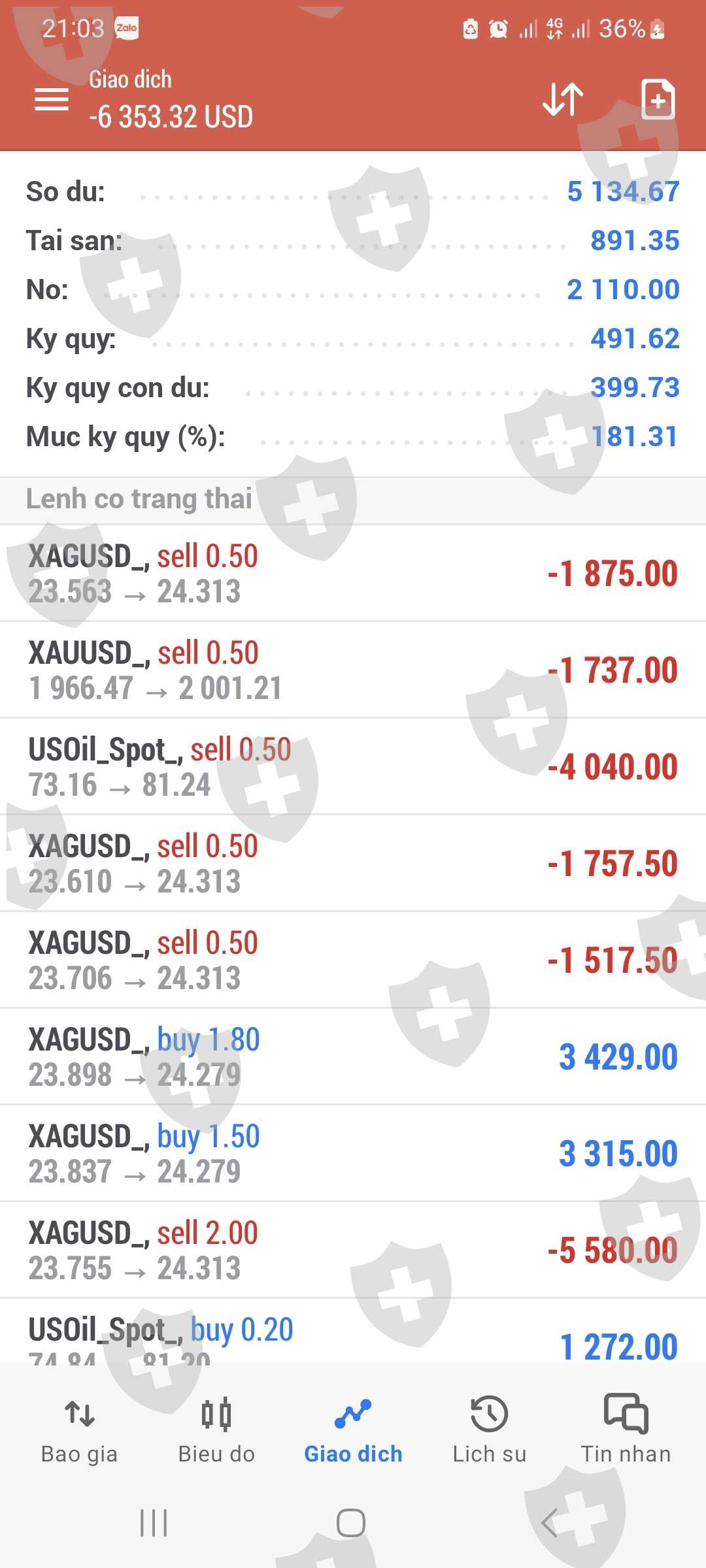Viewport: 706px width, 1568px height.
Task: Go back with the system back button
Action: [x=550, y=1524]
